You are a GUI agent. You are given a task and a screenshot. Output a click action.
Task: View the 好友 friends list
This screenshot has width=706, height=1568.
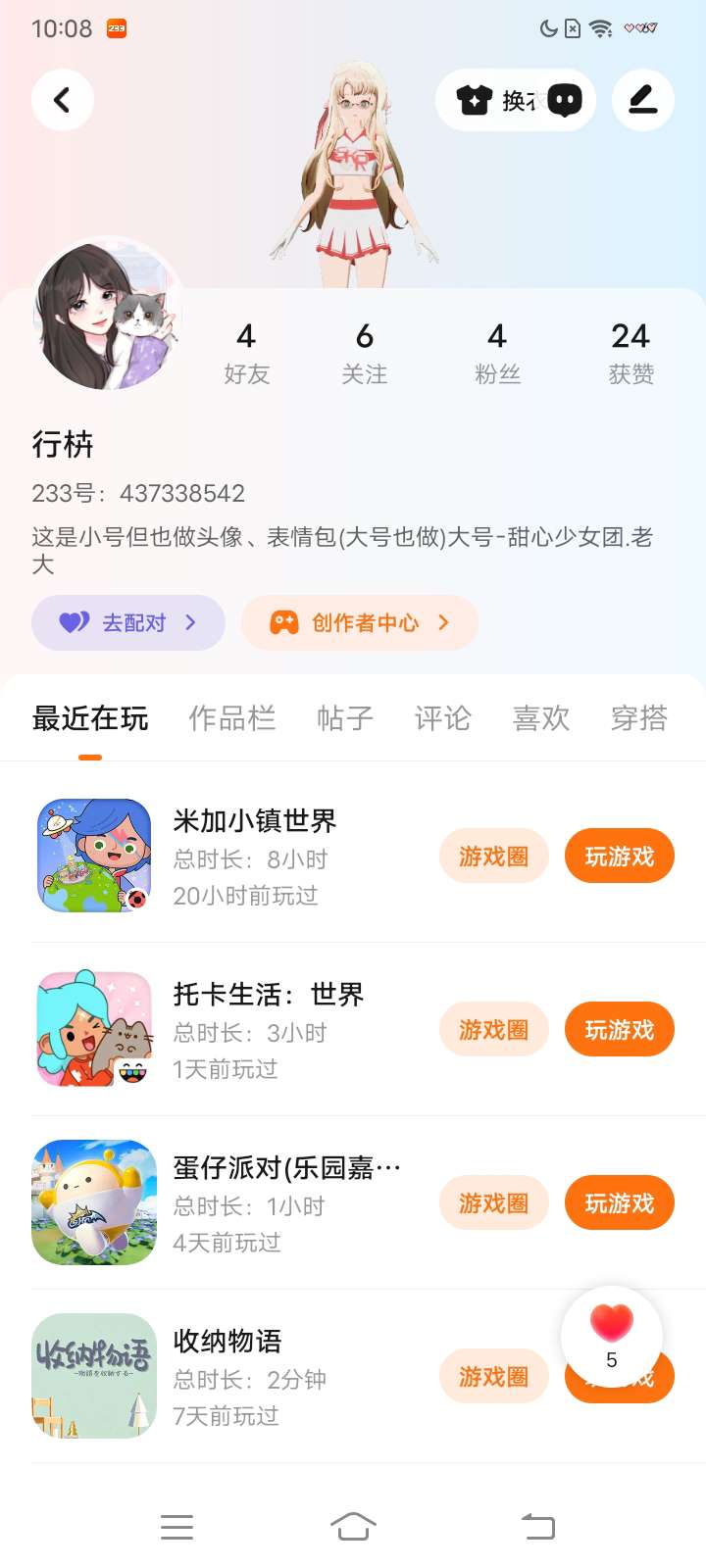click(x=246, y=353)
